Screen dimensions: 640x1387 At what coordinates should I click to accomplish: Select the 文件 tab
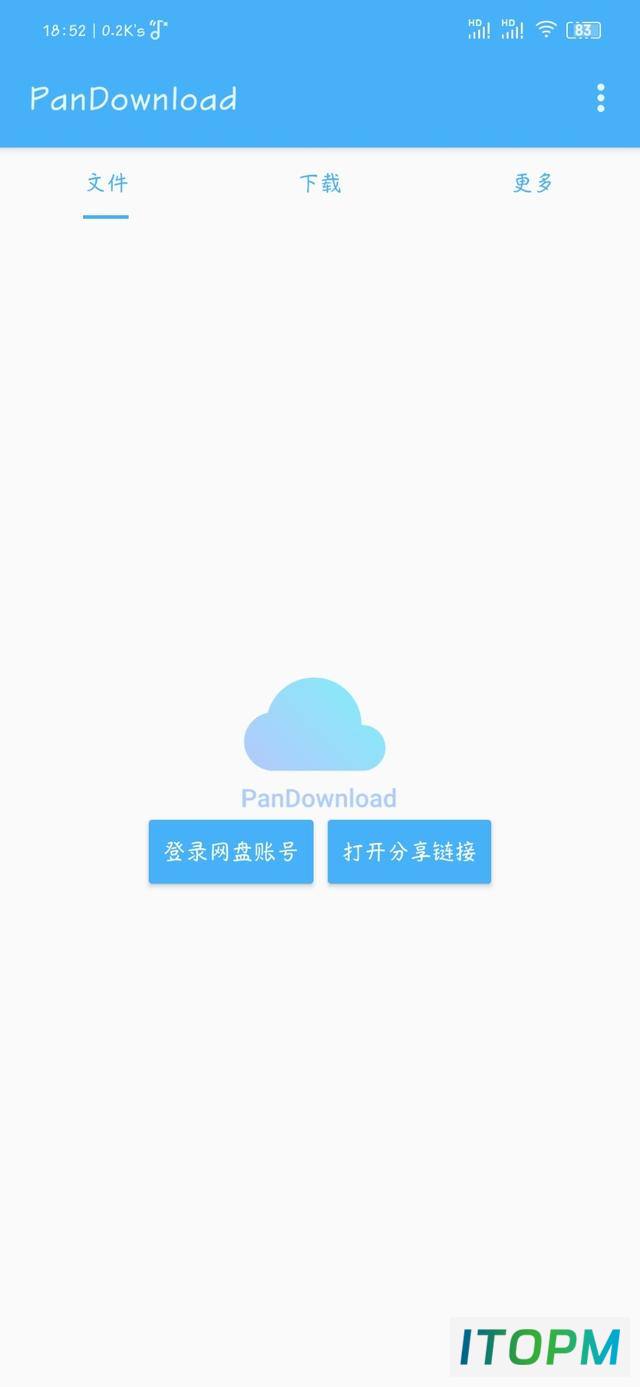pos(106,183)
